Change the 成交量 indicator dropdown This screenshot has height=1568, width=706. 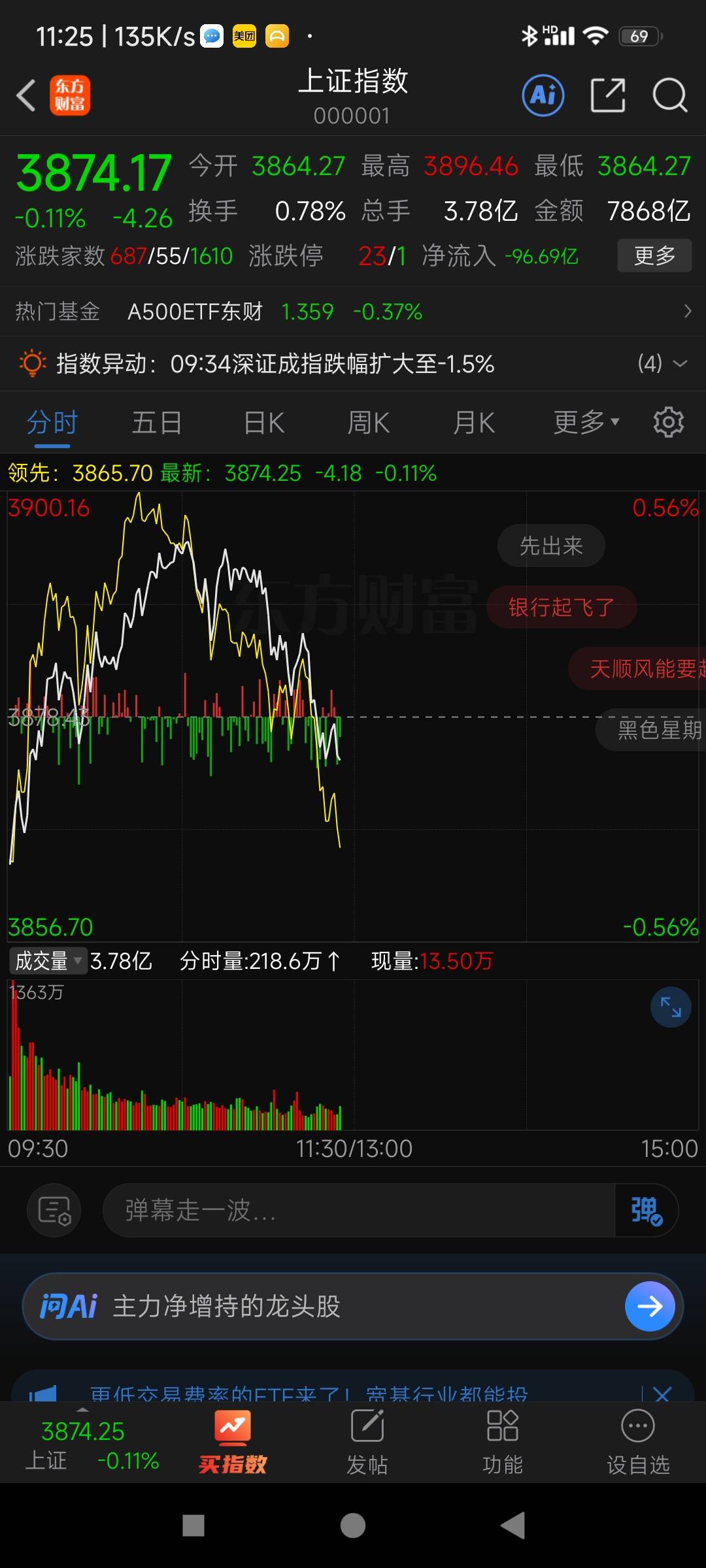click(x=48, y=960)
